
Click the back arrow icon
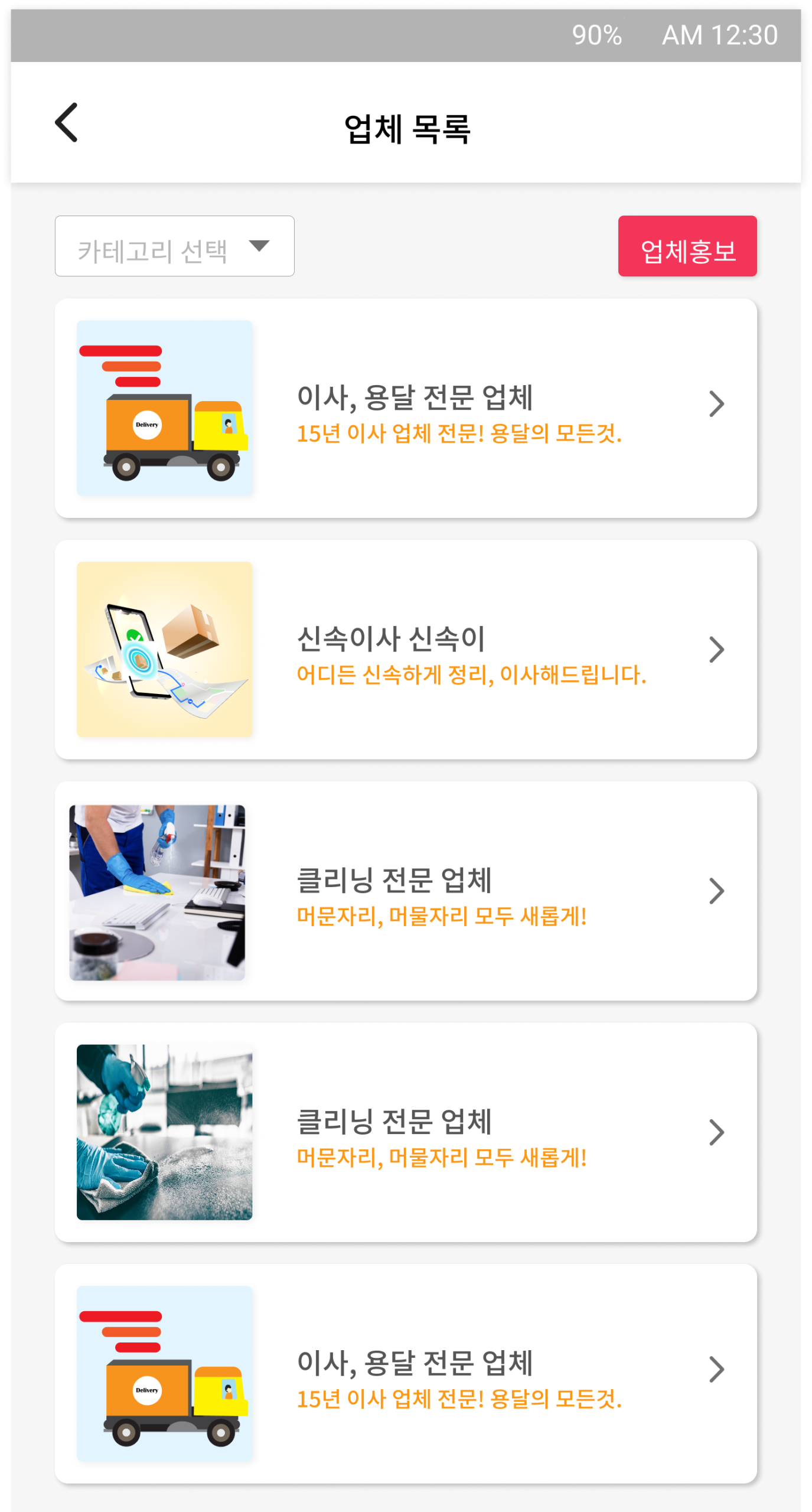(x=65, y=122)
